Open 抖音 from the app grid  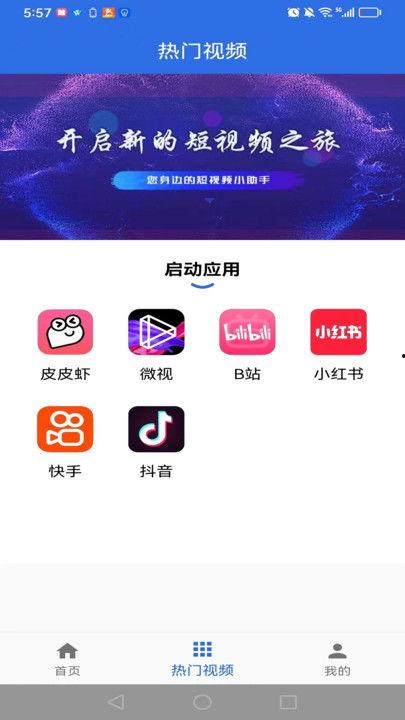pyautogui.click(x=156, y=429)
